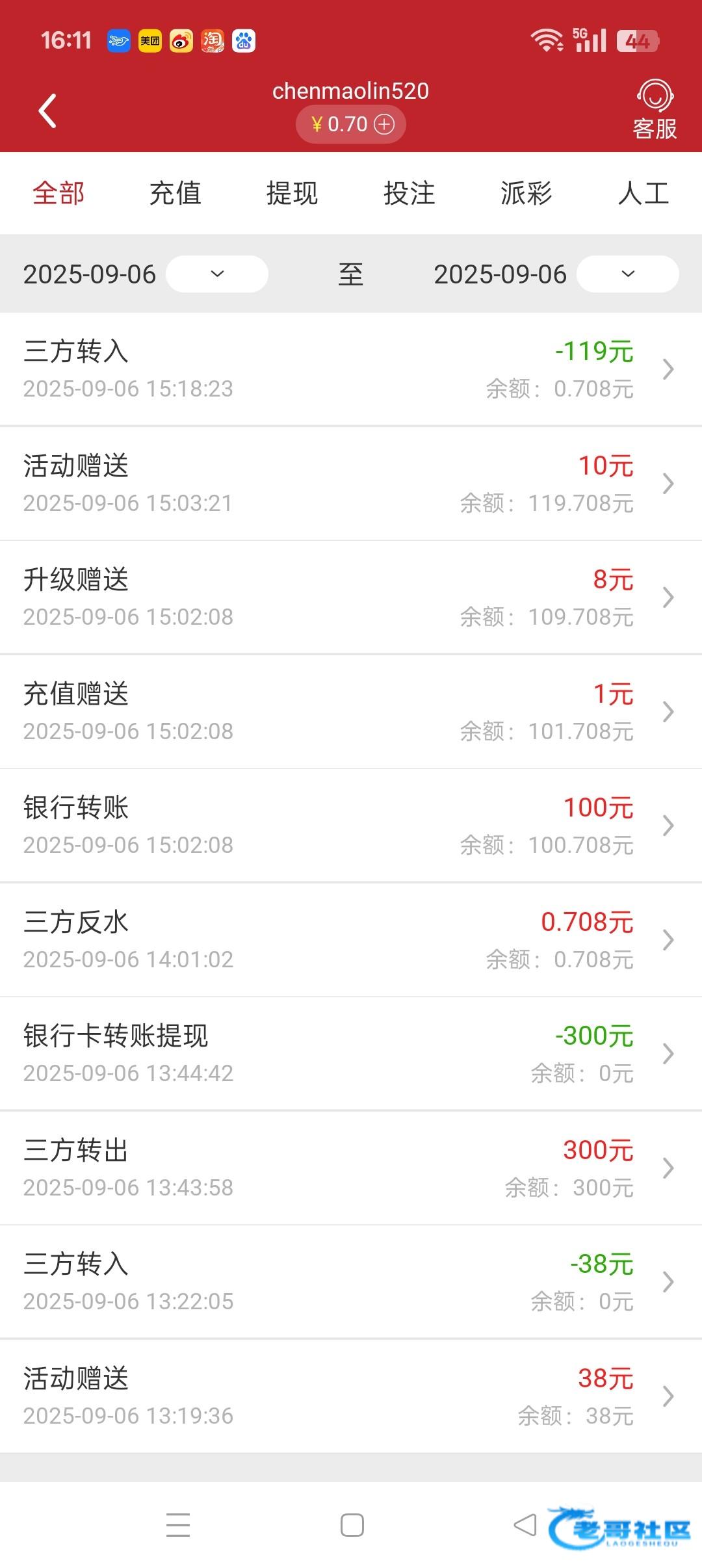This screenshot has height=1568, width=702.
Task: View the 三方反水 0.708元 record
Action: pyautogui.click(x=351, y=940)
